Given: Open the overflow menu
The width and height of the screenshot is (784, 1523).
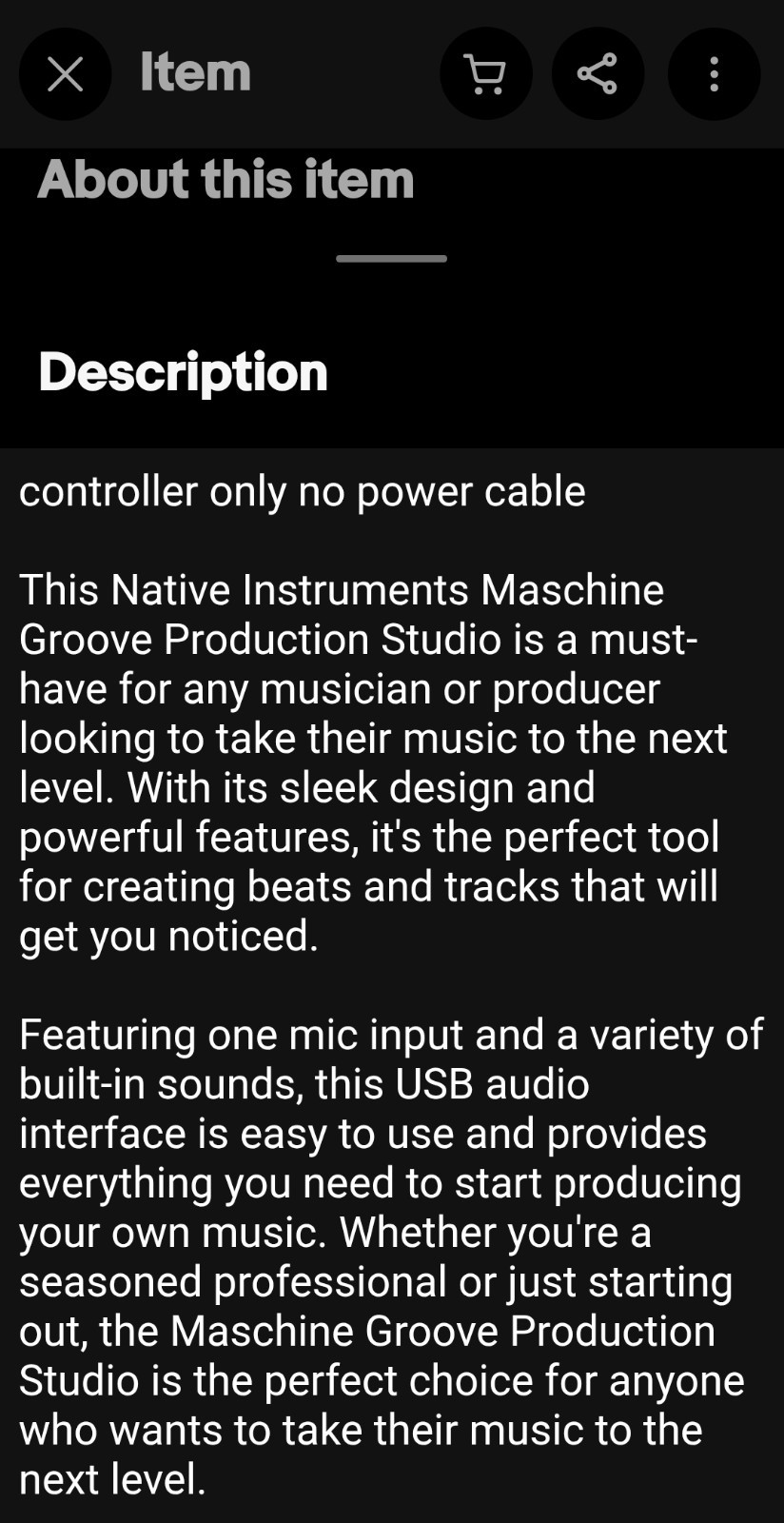Looking at the screenshot, I should pyautogui.click(x=713, y=74).
